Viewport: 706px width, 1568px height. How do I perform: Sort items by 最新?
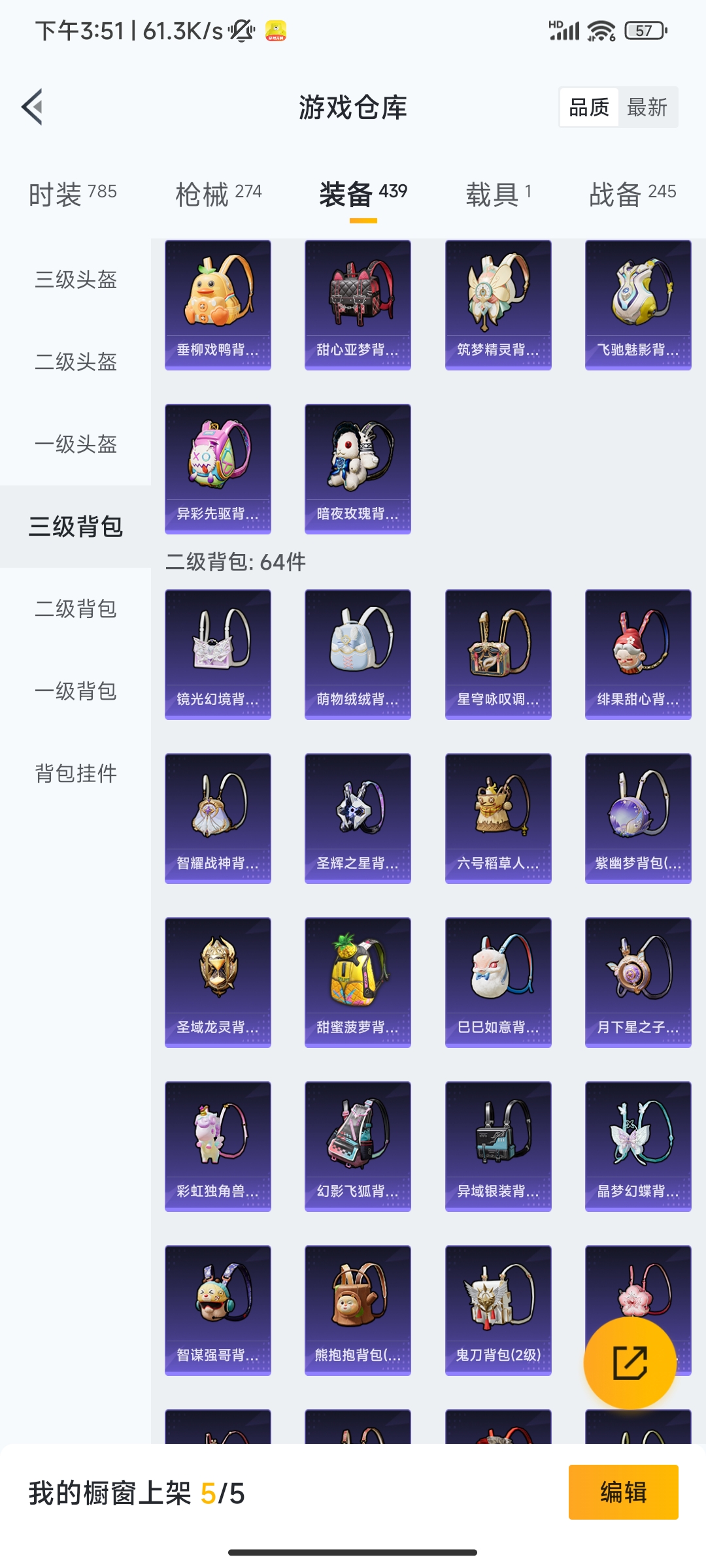click(x=647, y=107)
